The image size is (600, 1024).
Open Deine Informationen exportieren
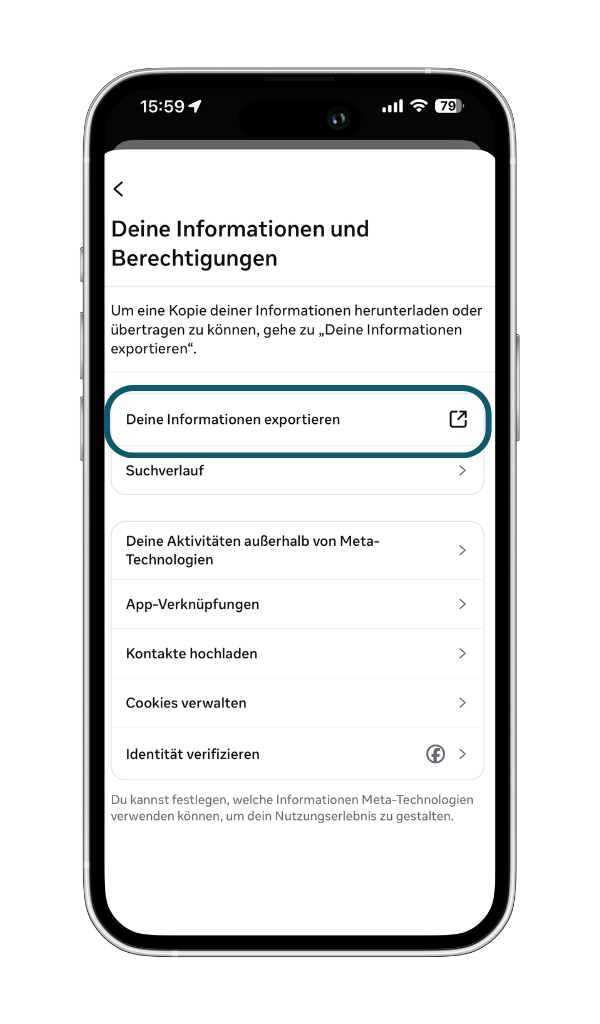pyautogui.click(x=297, y=420)
